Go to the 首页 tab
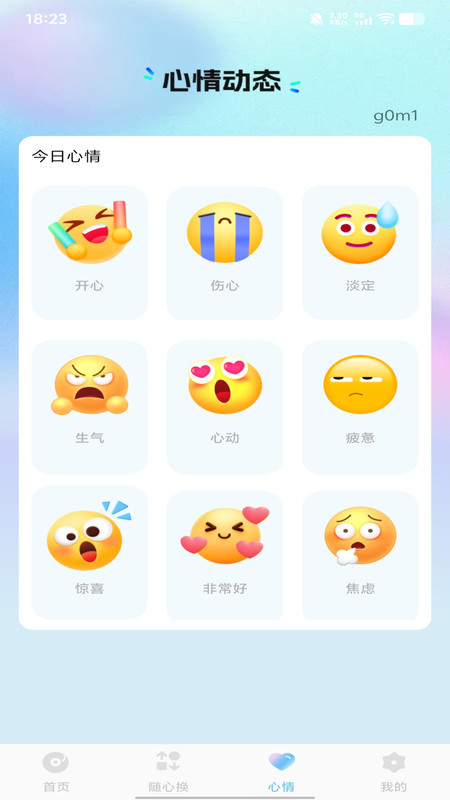Image resolution: width=450 pixels, height=800 pixels. 56,771
